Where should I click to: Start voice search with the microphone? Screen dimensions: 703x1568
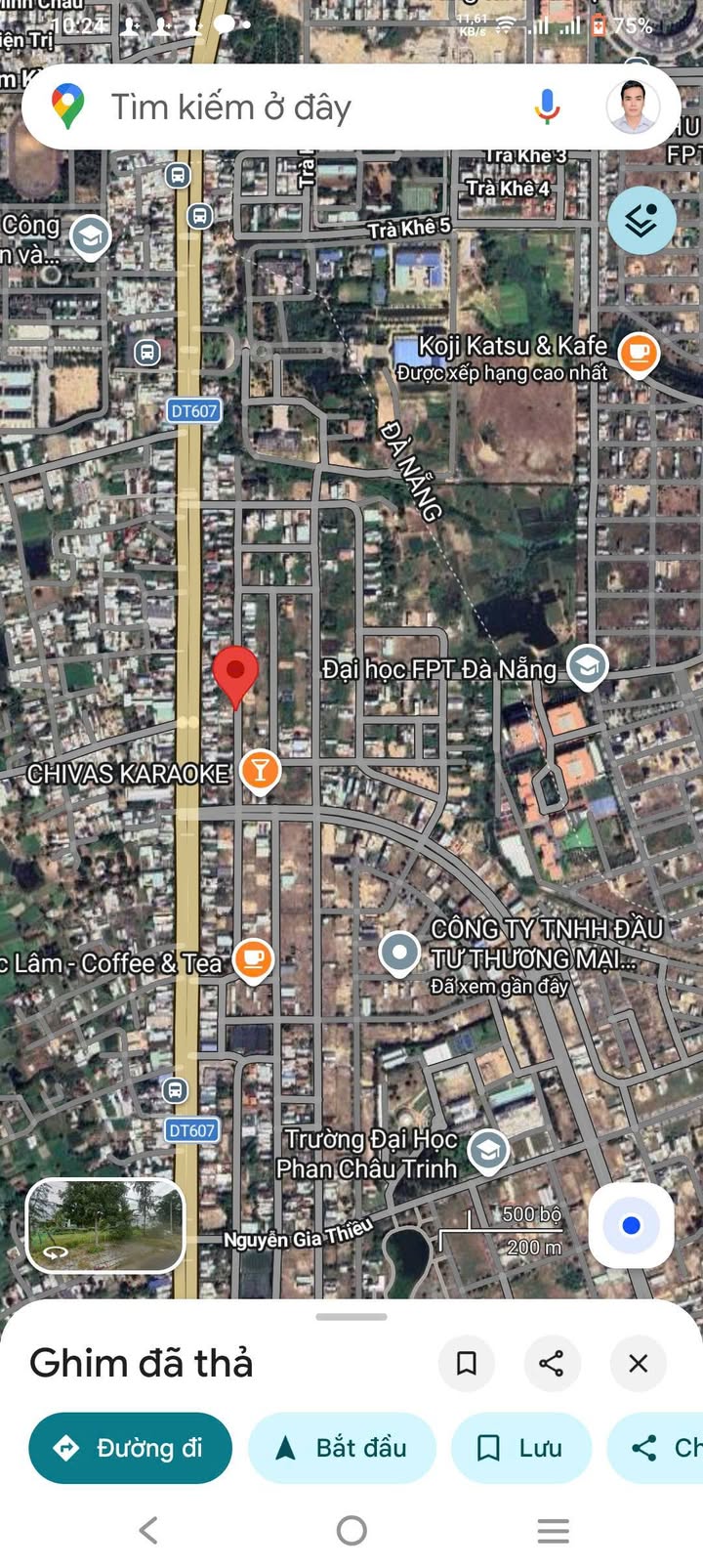pos(547,106)
